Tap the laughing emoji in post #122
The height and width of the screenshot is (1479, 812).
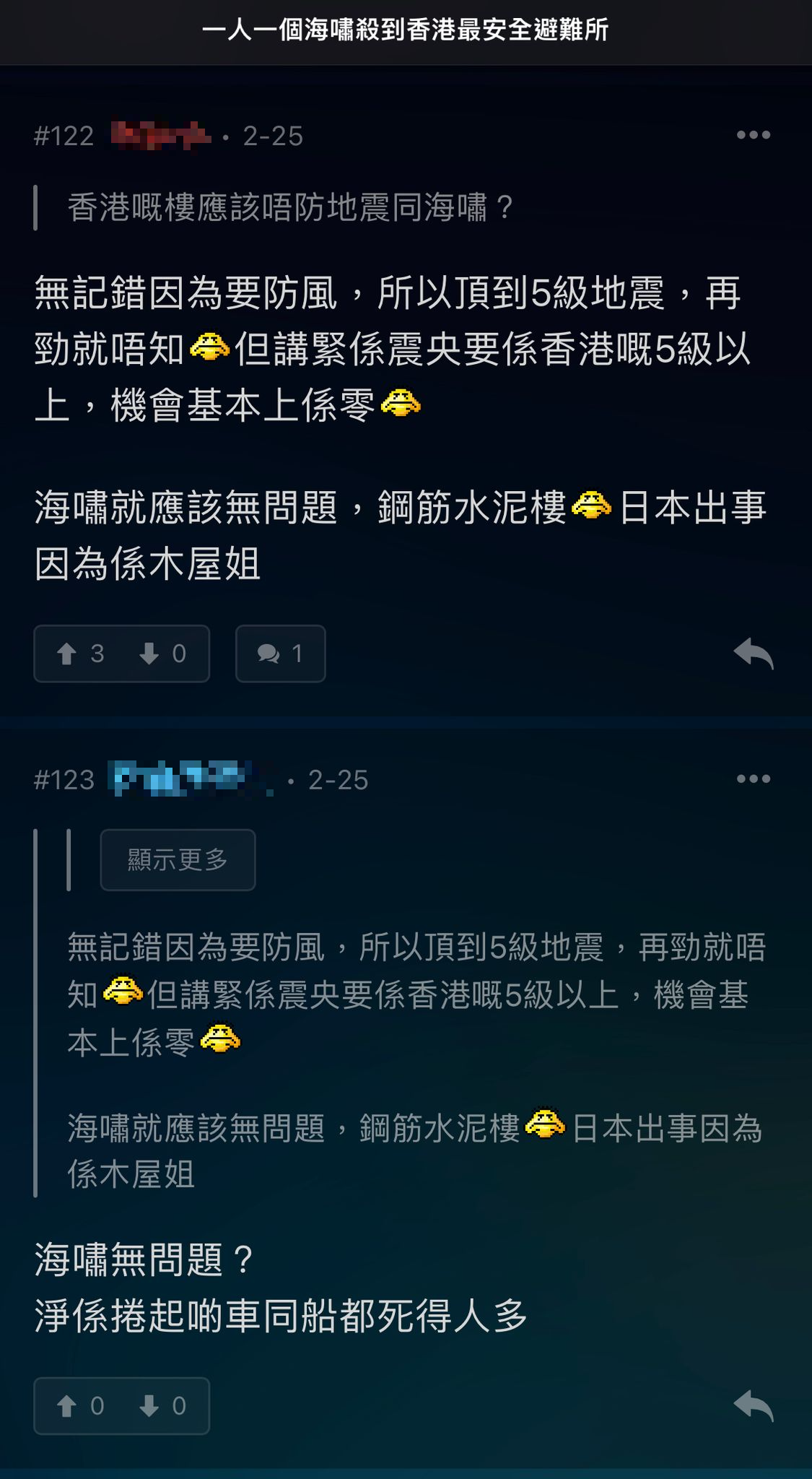coord(209,345)
